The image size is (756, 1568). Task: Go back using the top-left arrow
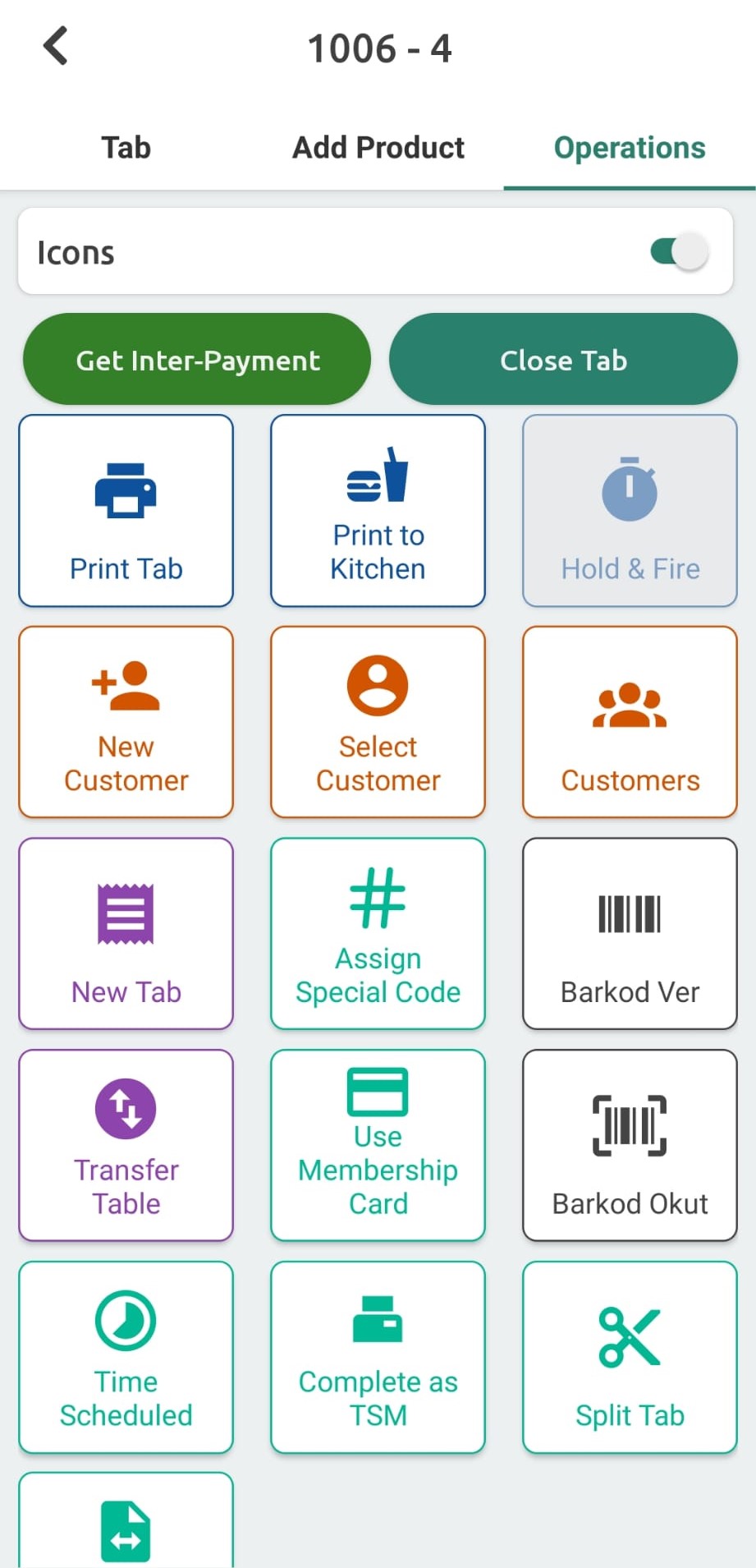pos(55,47)
